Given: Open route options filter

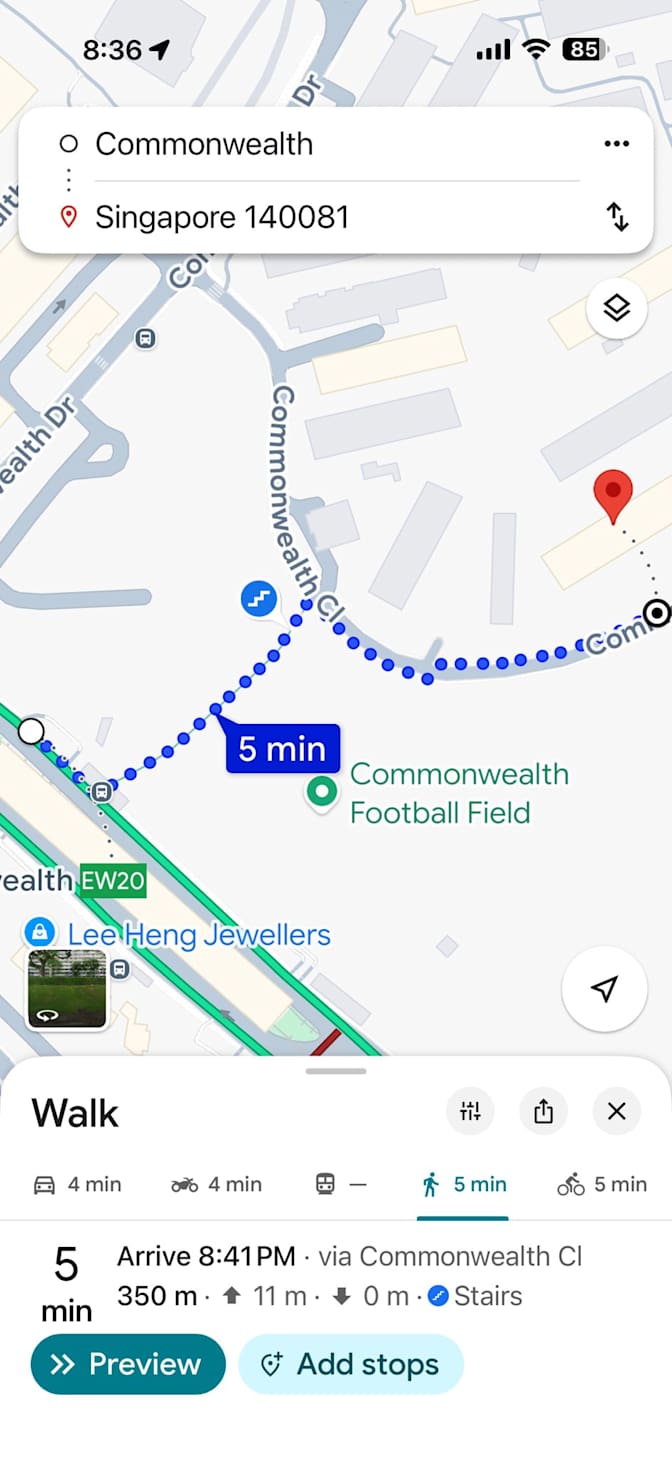Looking at the screenshot, I should pyautogui.click(x=470, y=1111).
